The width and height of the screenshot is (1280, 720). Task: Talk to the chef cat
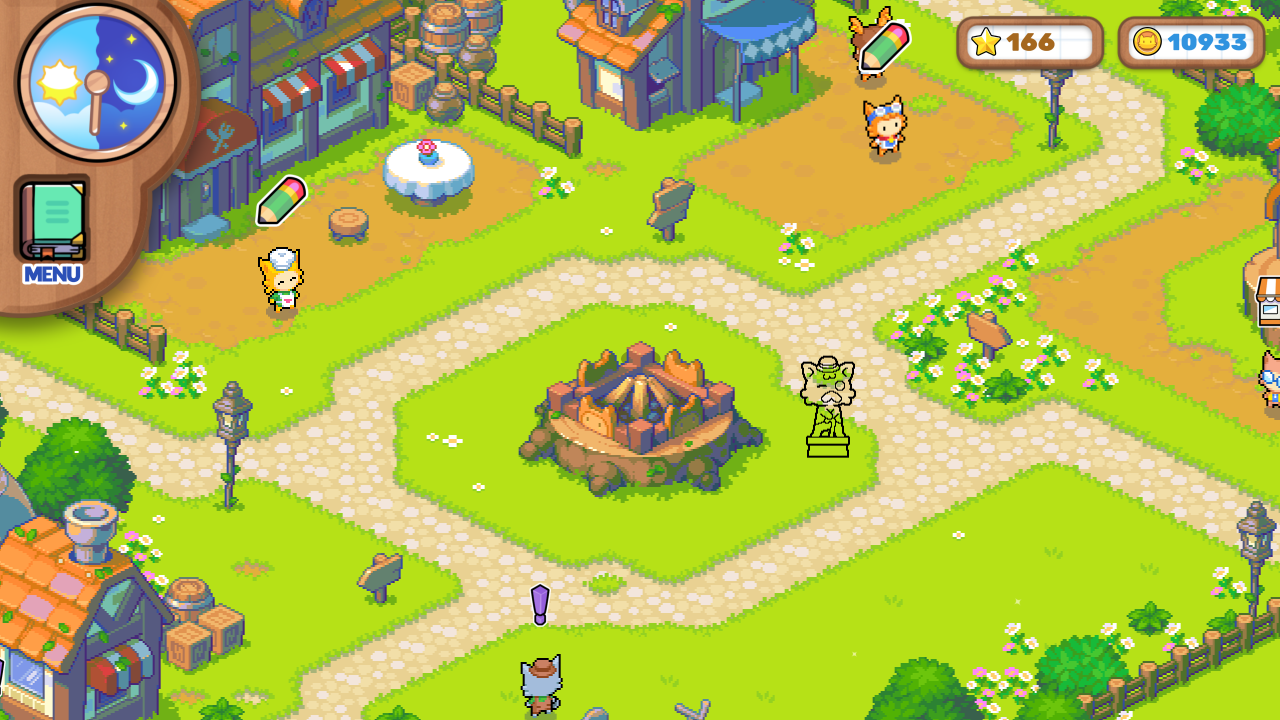click(281, 281)
